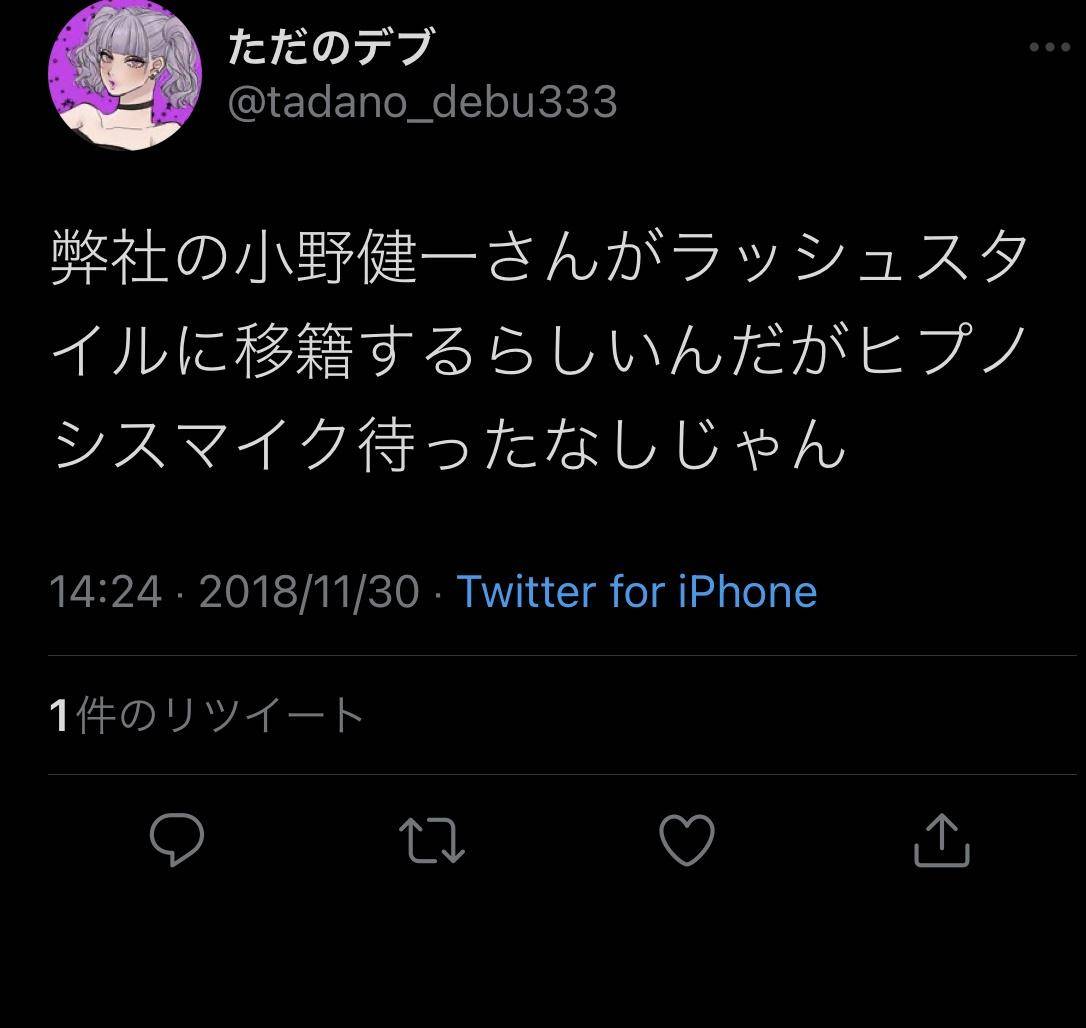Screen dimensions: 1086x1028
Task: Open the Twitter for iPhone link
Action: coord(637,591)
